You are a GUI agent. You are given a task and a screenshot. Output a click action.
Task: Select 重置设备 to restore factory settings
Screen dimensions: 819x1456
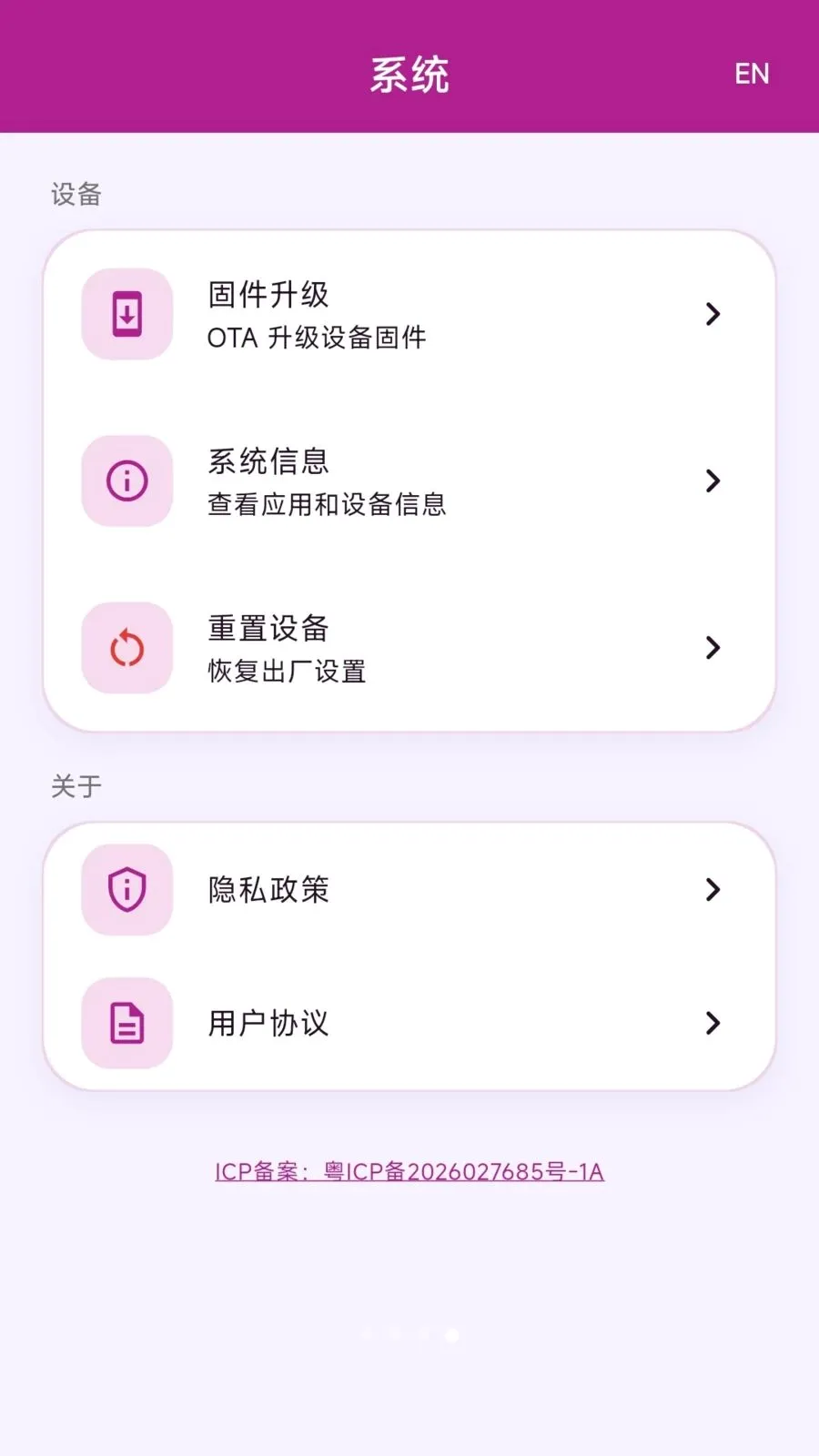coord(409,648)
